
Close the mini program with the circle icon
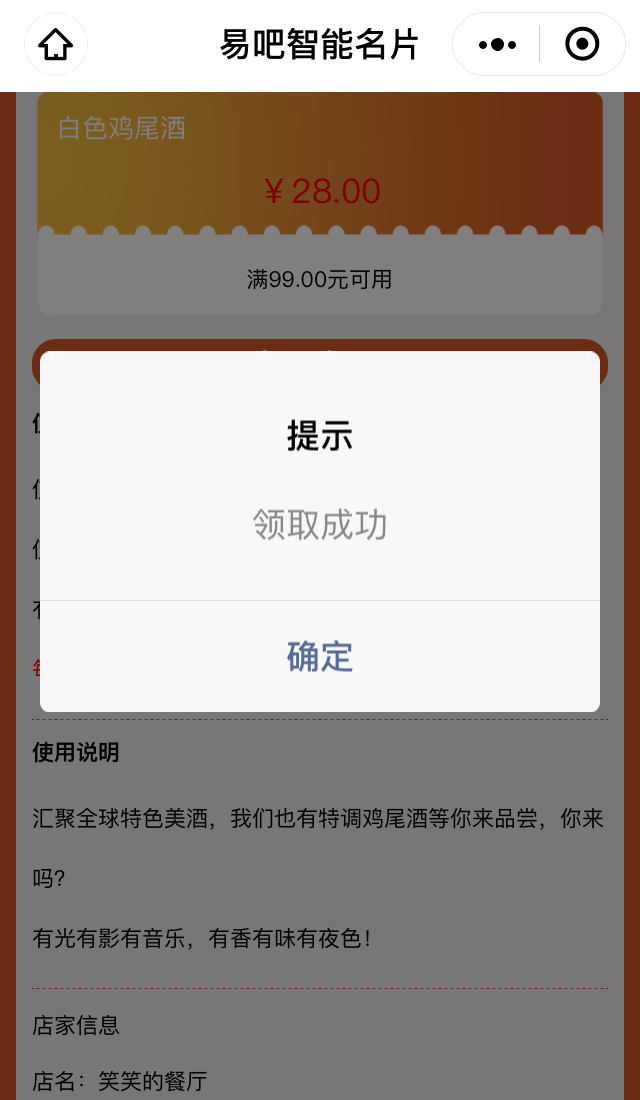coord(582,45)
